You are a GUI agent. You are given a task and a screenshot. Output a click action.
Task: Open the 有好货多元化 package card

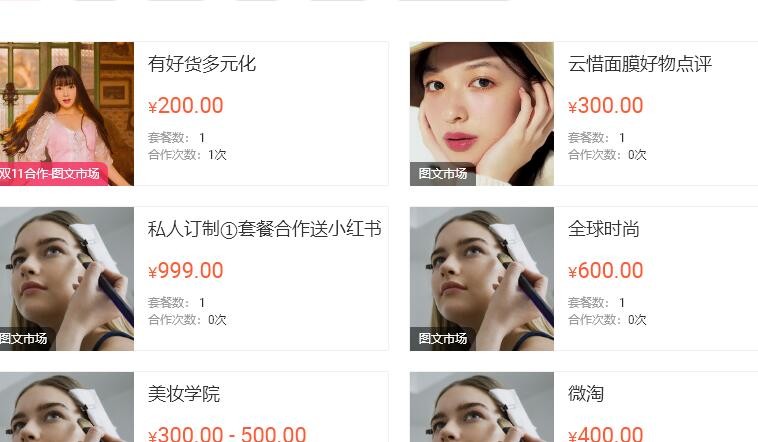click(x=202, y=64)
